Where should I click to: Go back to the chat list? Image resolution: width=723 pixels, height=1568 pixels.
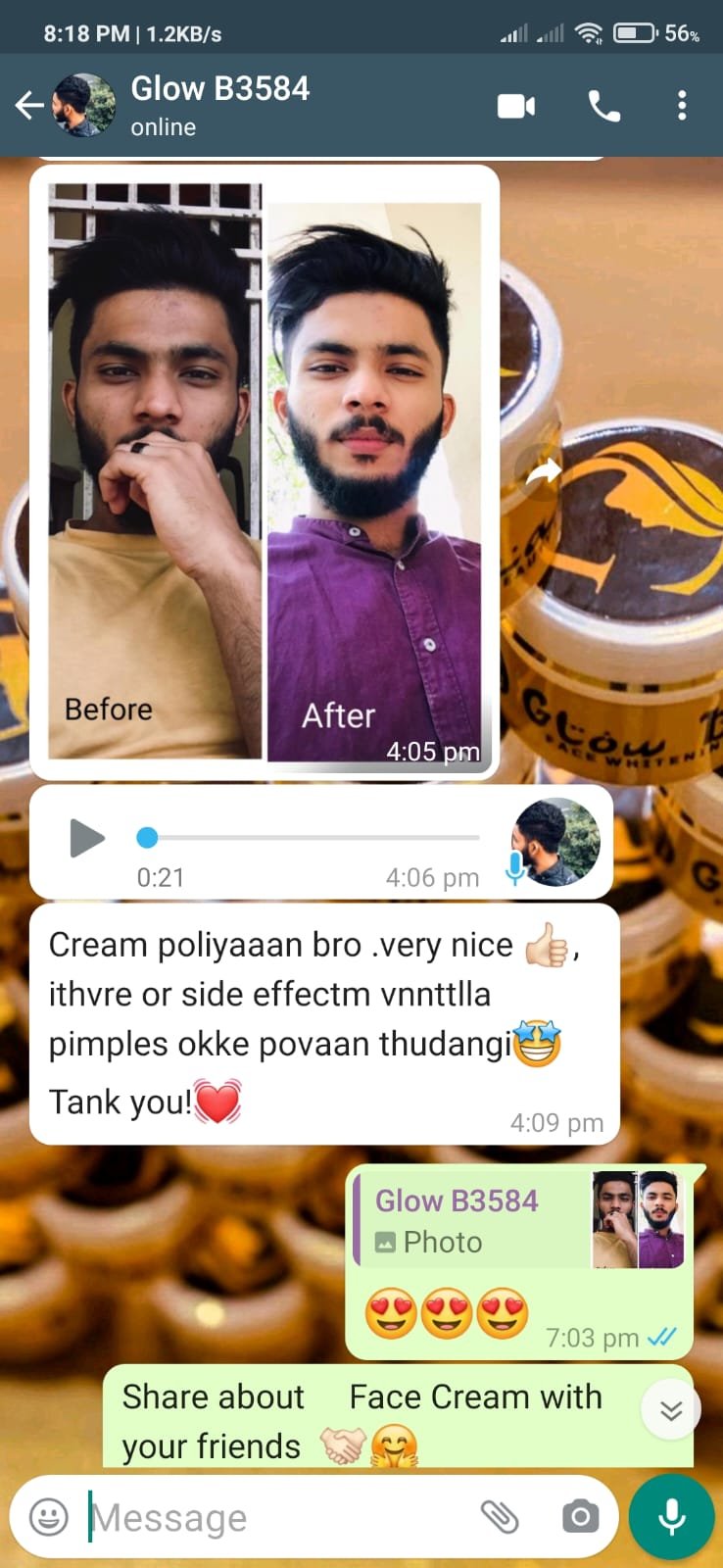click(29, 105)
